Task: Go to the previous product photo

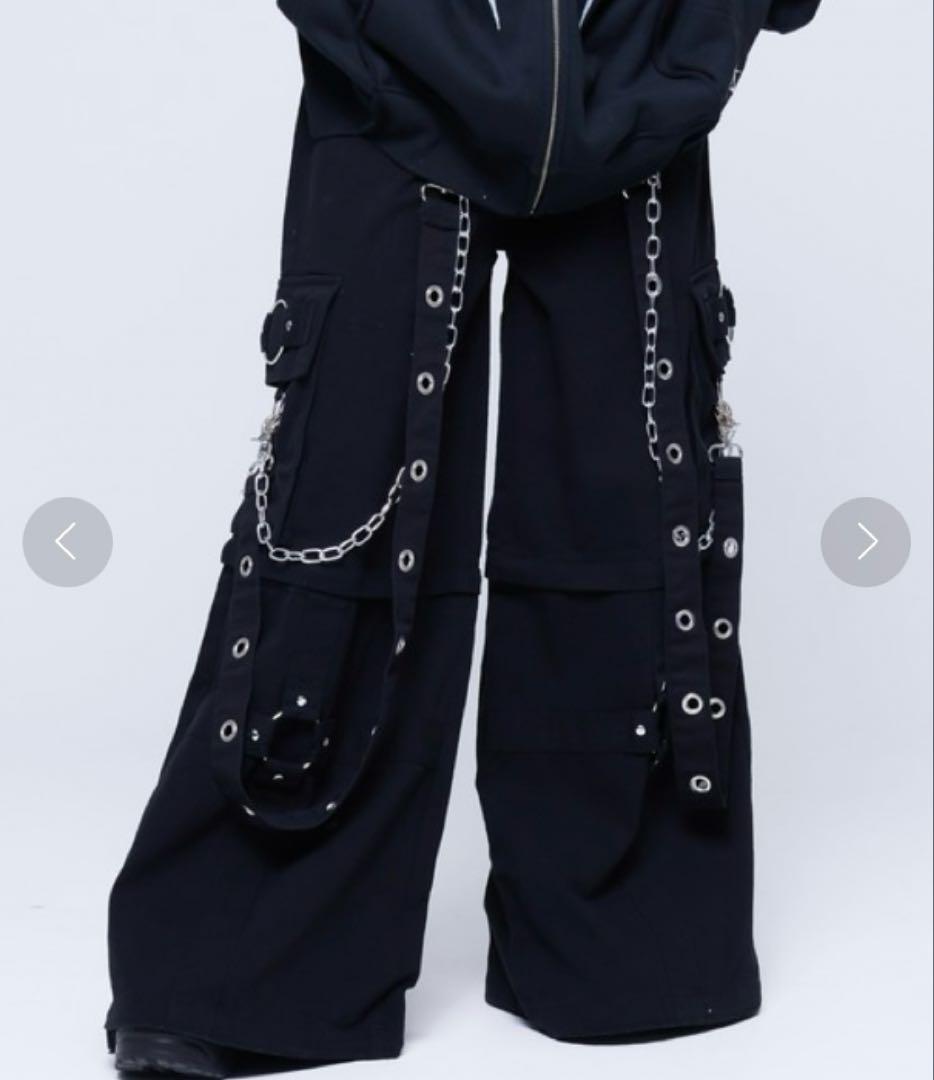Action: tap(67, 542)
